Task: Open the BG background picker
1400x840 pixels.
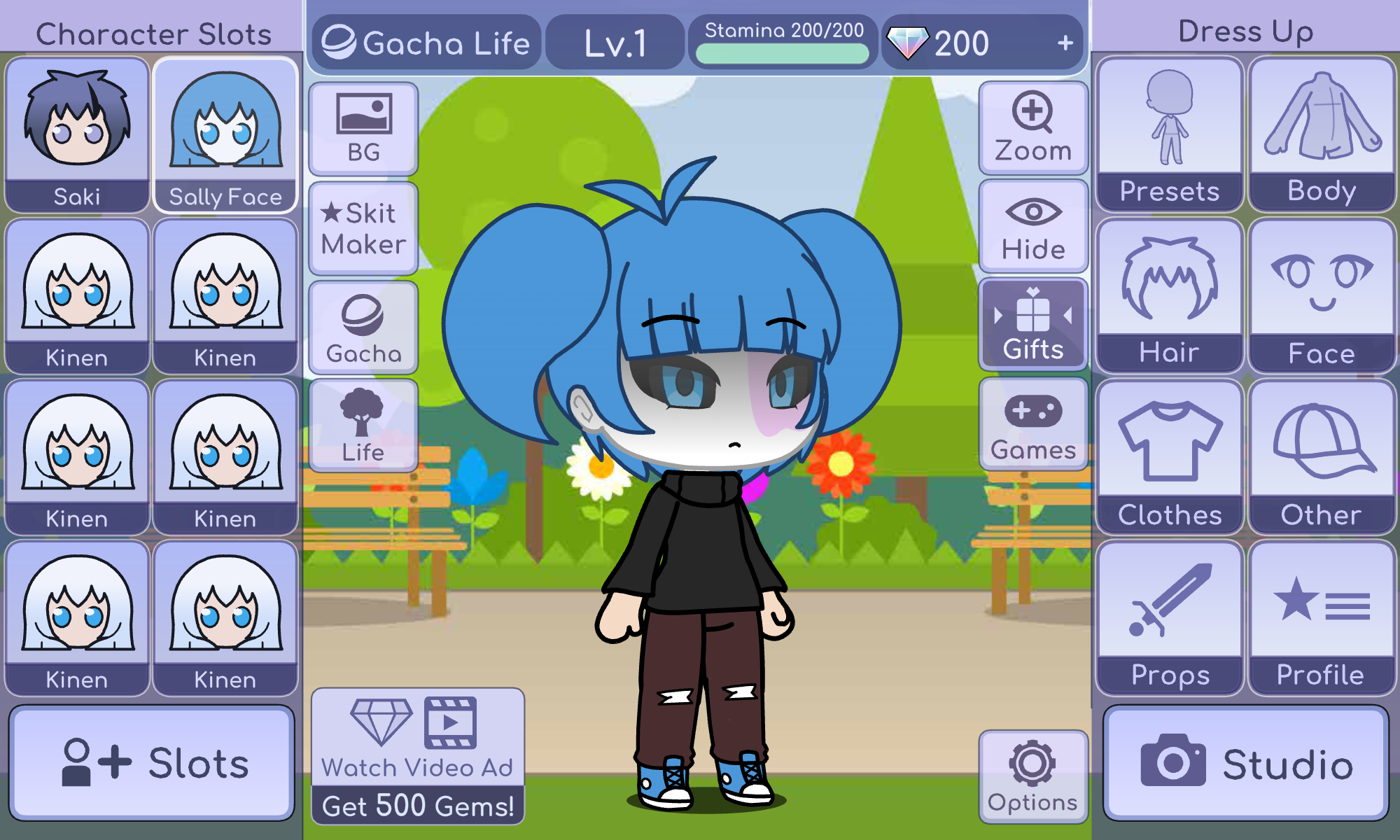Action: click(x=363, y=129)
